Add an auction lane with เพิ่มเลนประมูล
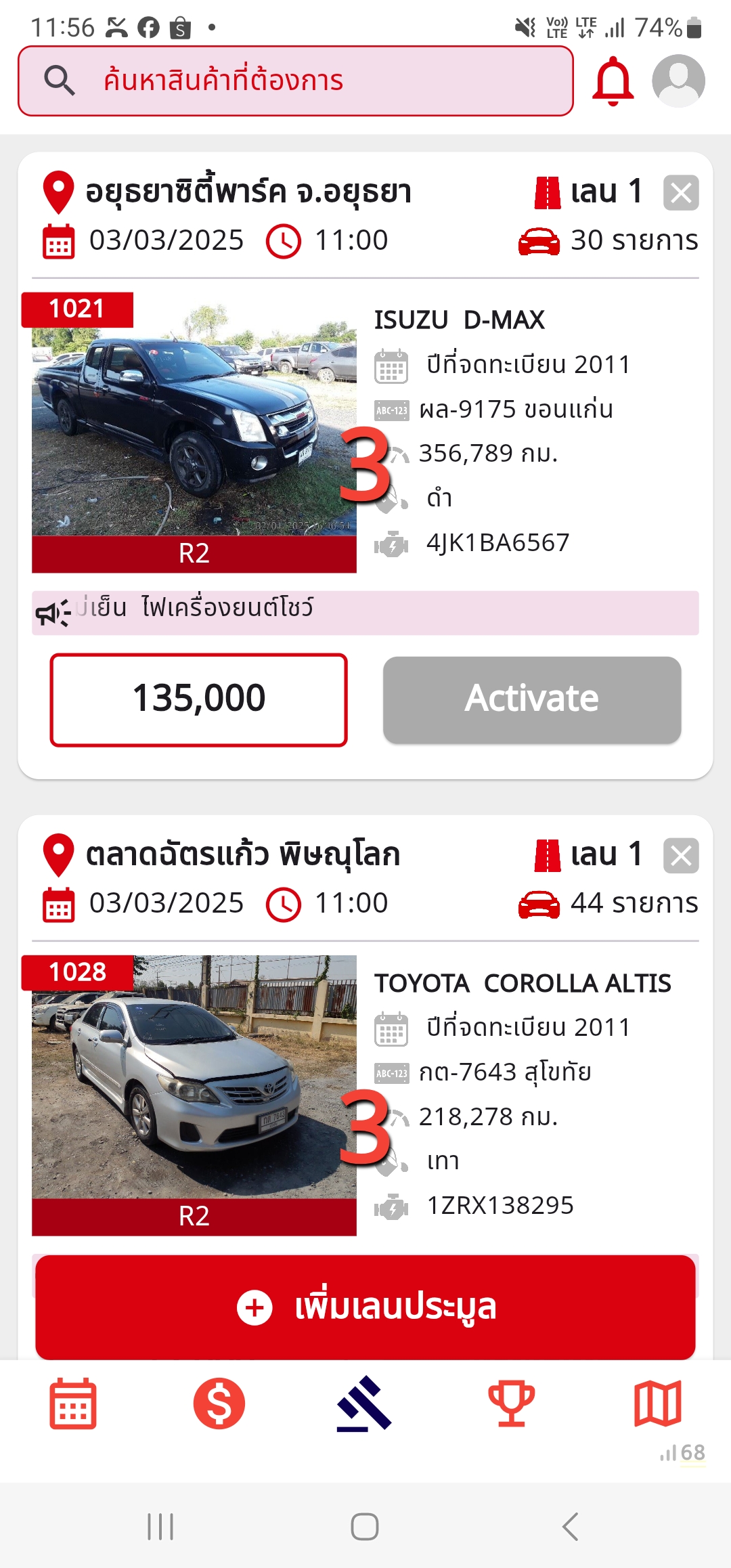731x1568 pixels. (365, 1307)
